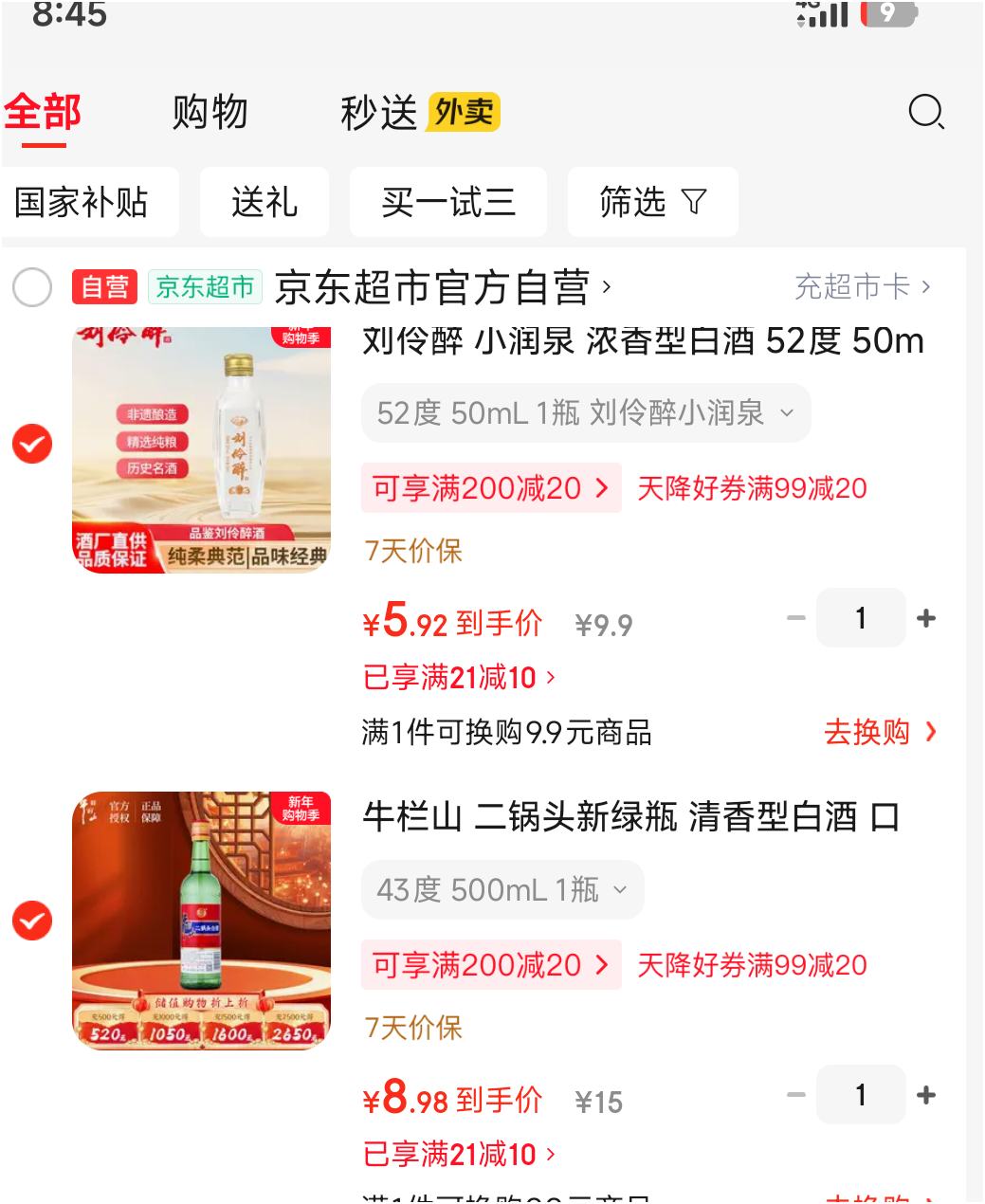985x1204 pixels.
Task: Decrease quantity of 牛栏山 with minus icon
Action: (x=794, y=1094)
